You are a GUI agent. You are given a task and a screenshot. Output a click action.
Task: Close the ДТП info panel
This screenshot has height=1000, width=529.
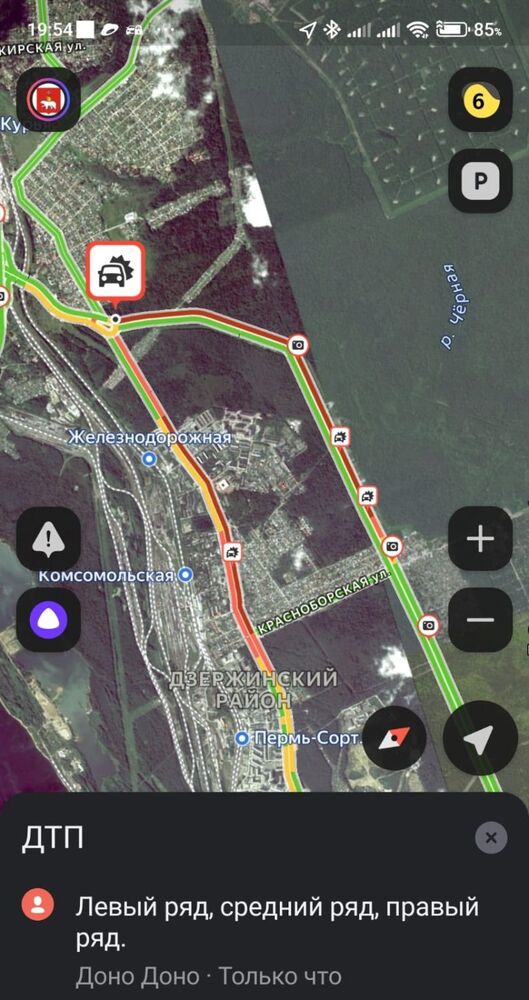[x=491, y=837]
